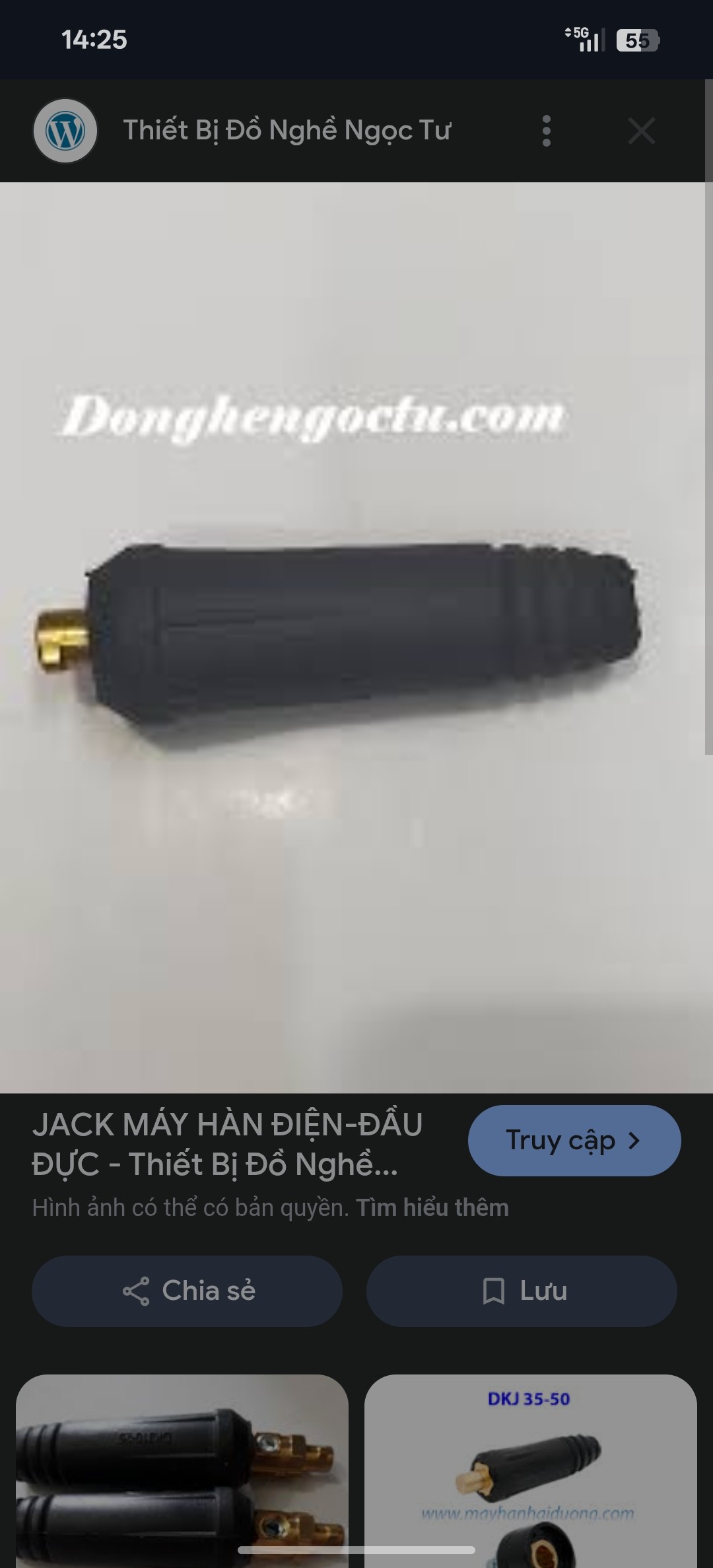The height and width of the screenshot is (1568, 713).
Task: Save the image with Lưu
Action: click(x=522, y=1291)
